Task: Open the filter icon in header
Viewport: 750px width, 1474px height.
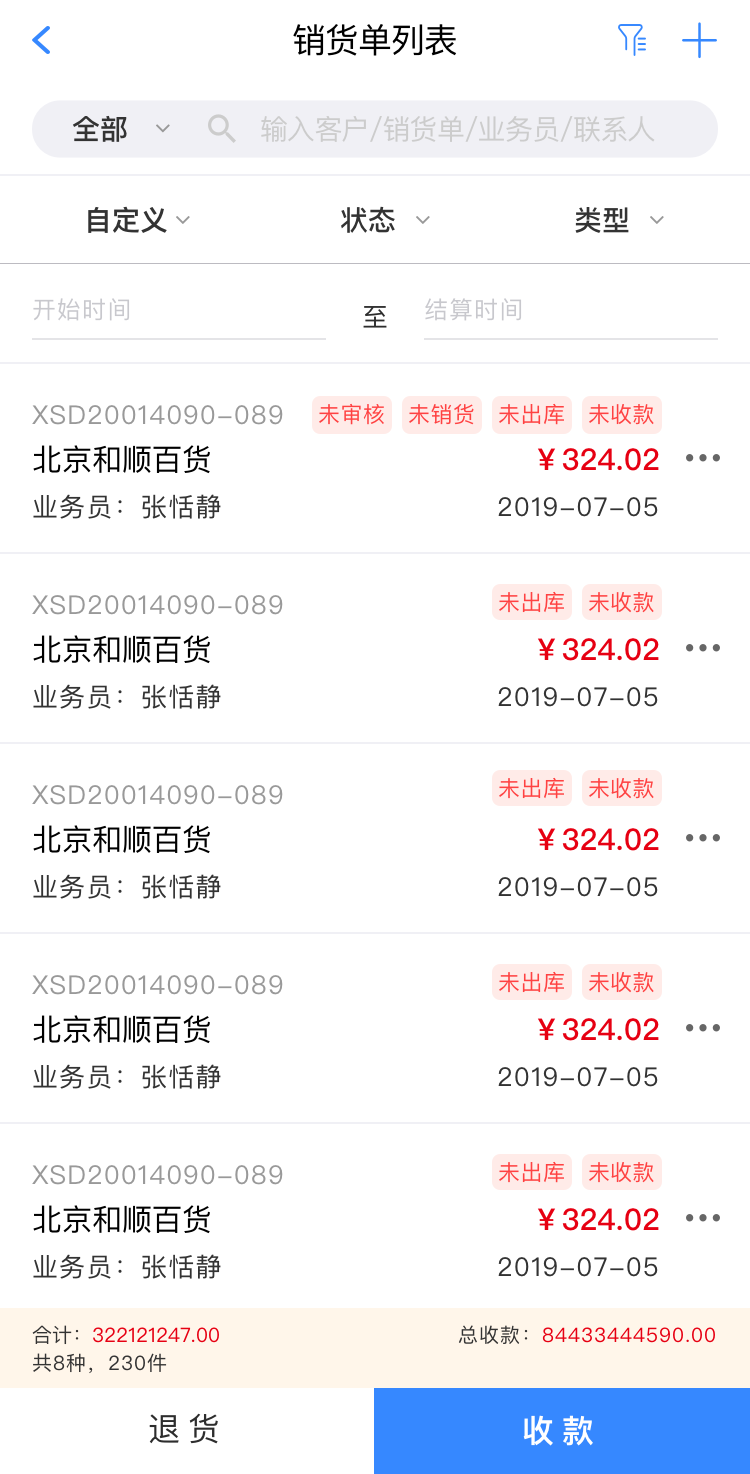Action: 632,41
